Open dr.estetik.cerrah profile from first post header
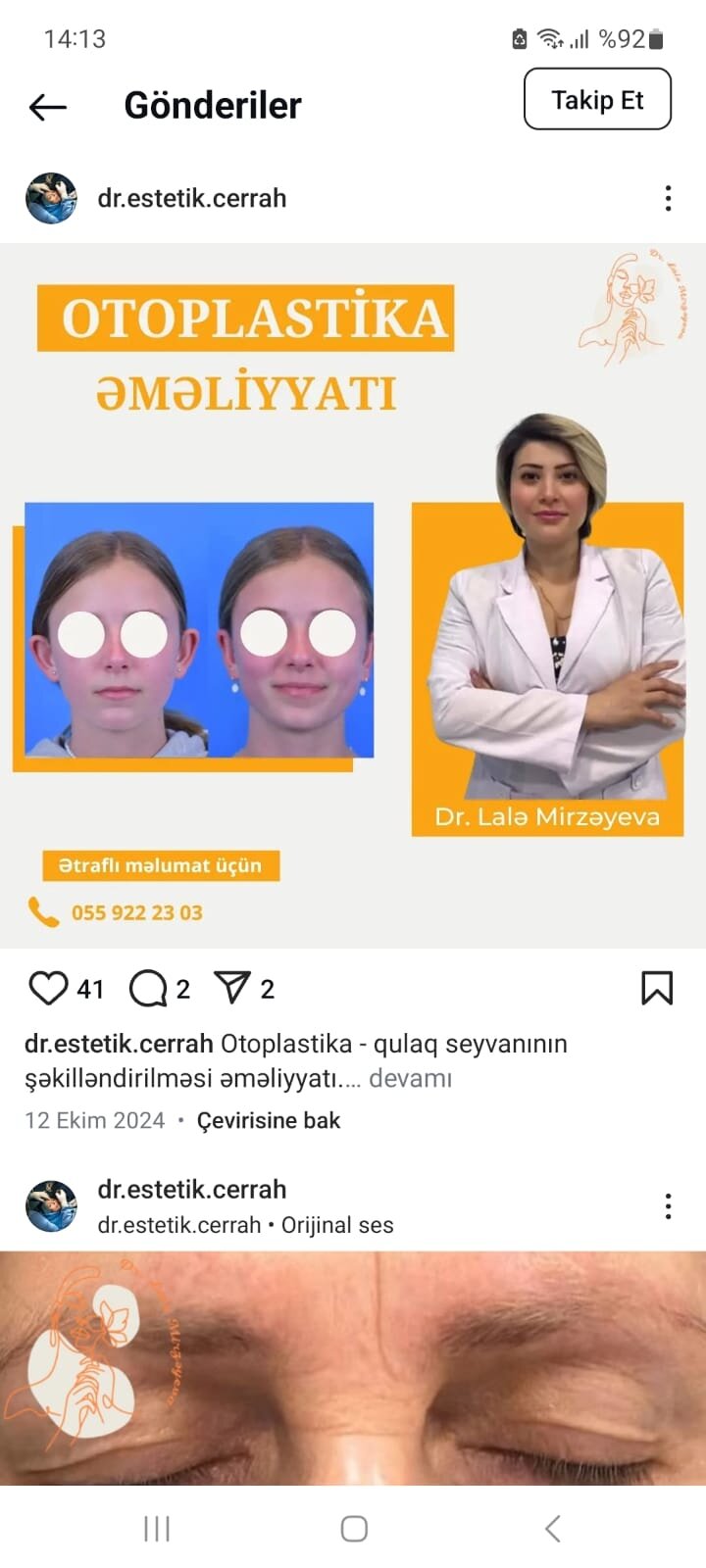 [x=191, y=198]
